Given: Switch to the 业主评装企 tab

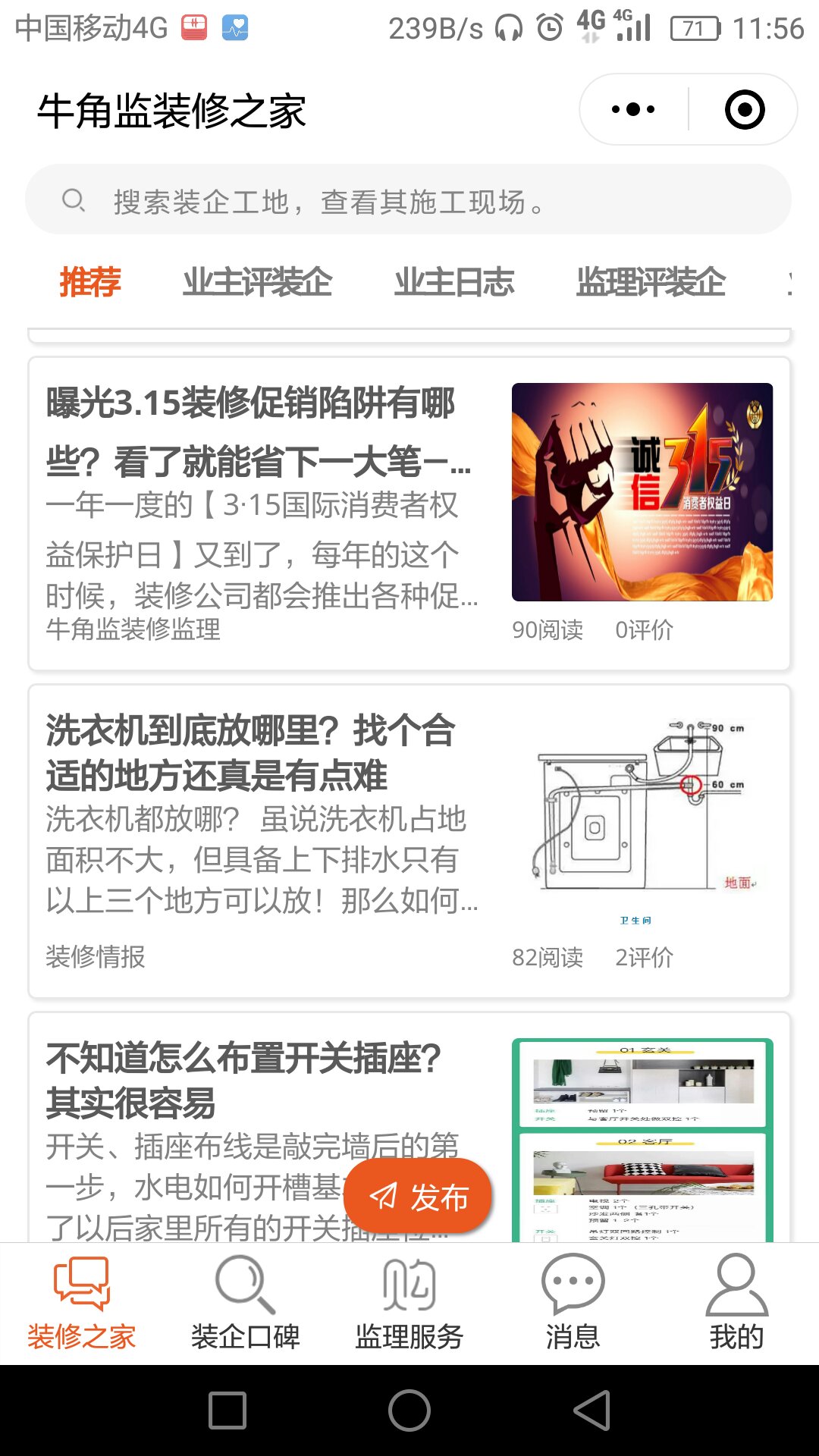Looking at the screenshot, I should coord(257,282).
